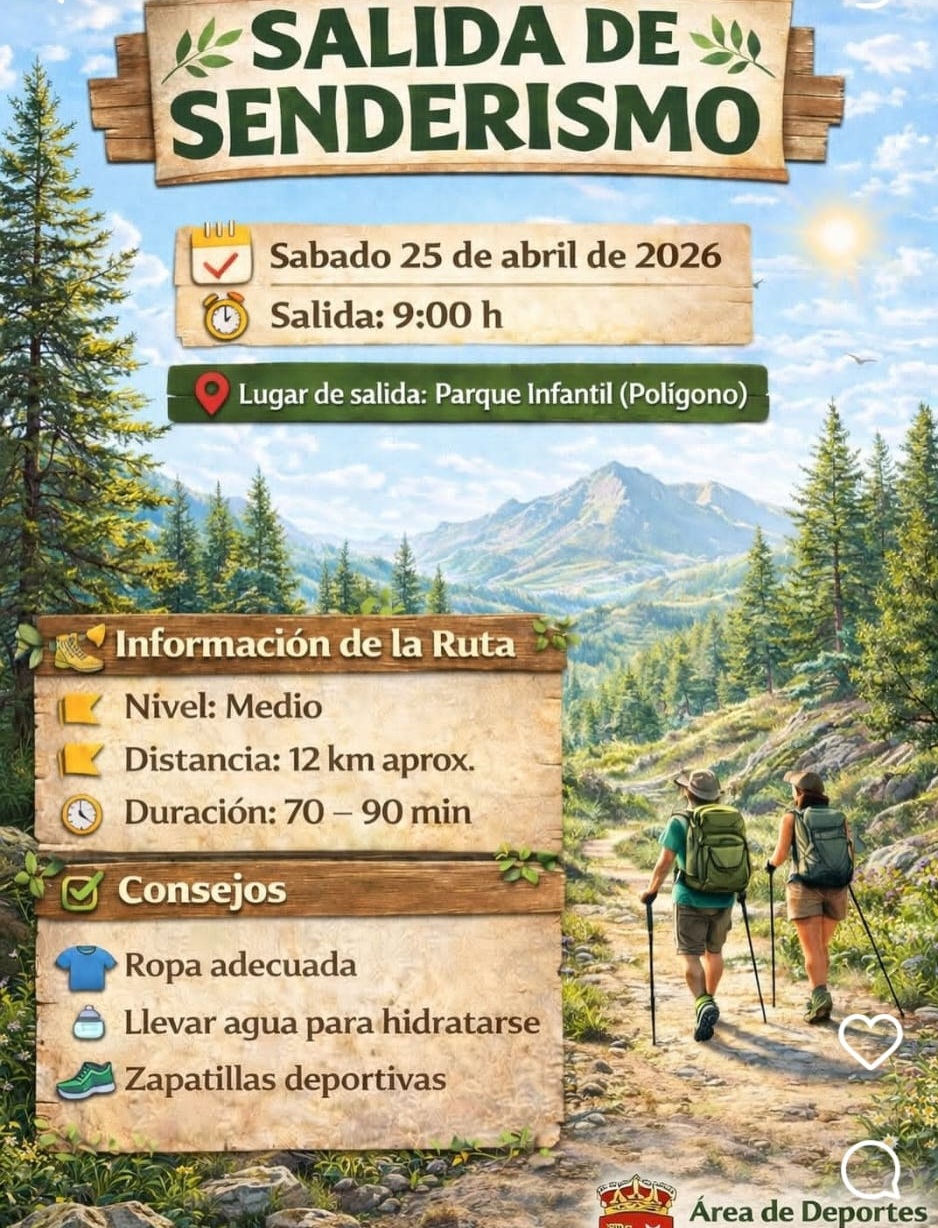Image resolution: width=938 pixels, height=1228 pixels.
Task: Open the comments speech bubble
Action: pos(870,1168)
